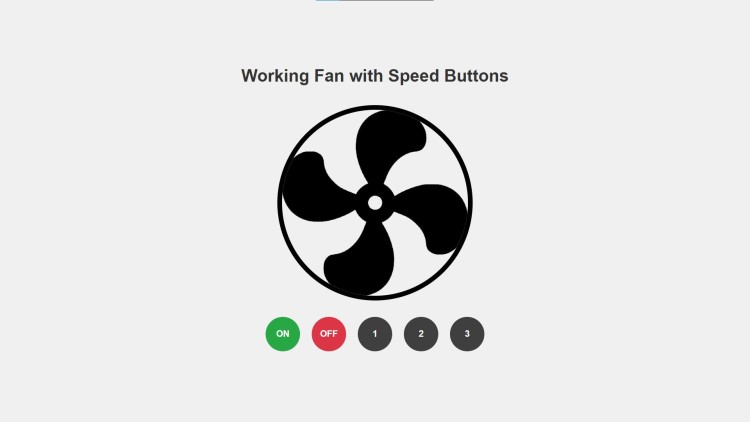Turn the fan on with the green ON button
750x422 pixels.
point(282,334)
